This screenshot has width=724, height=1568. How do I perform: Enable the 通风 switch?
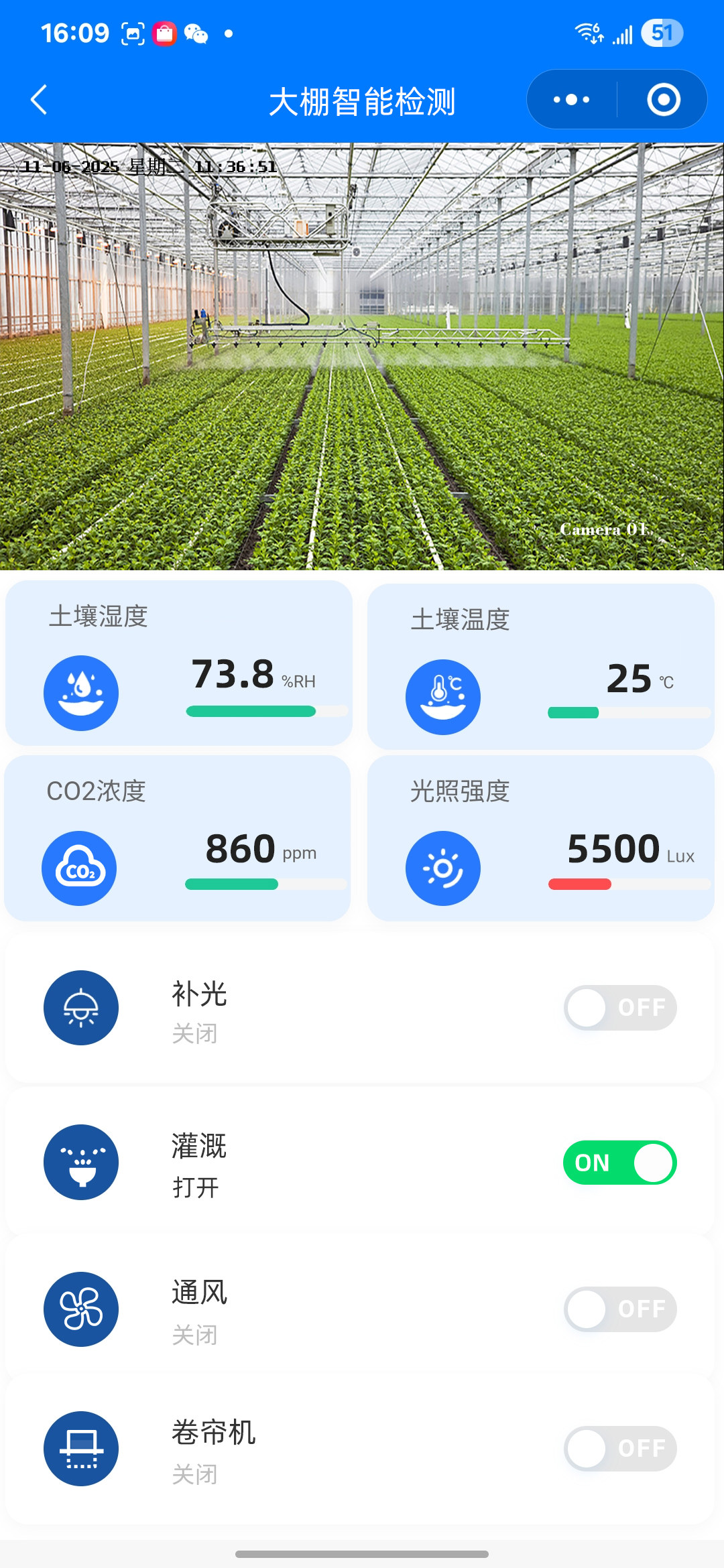click(x=620, y=1309)
